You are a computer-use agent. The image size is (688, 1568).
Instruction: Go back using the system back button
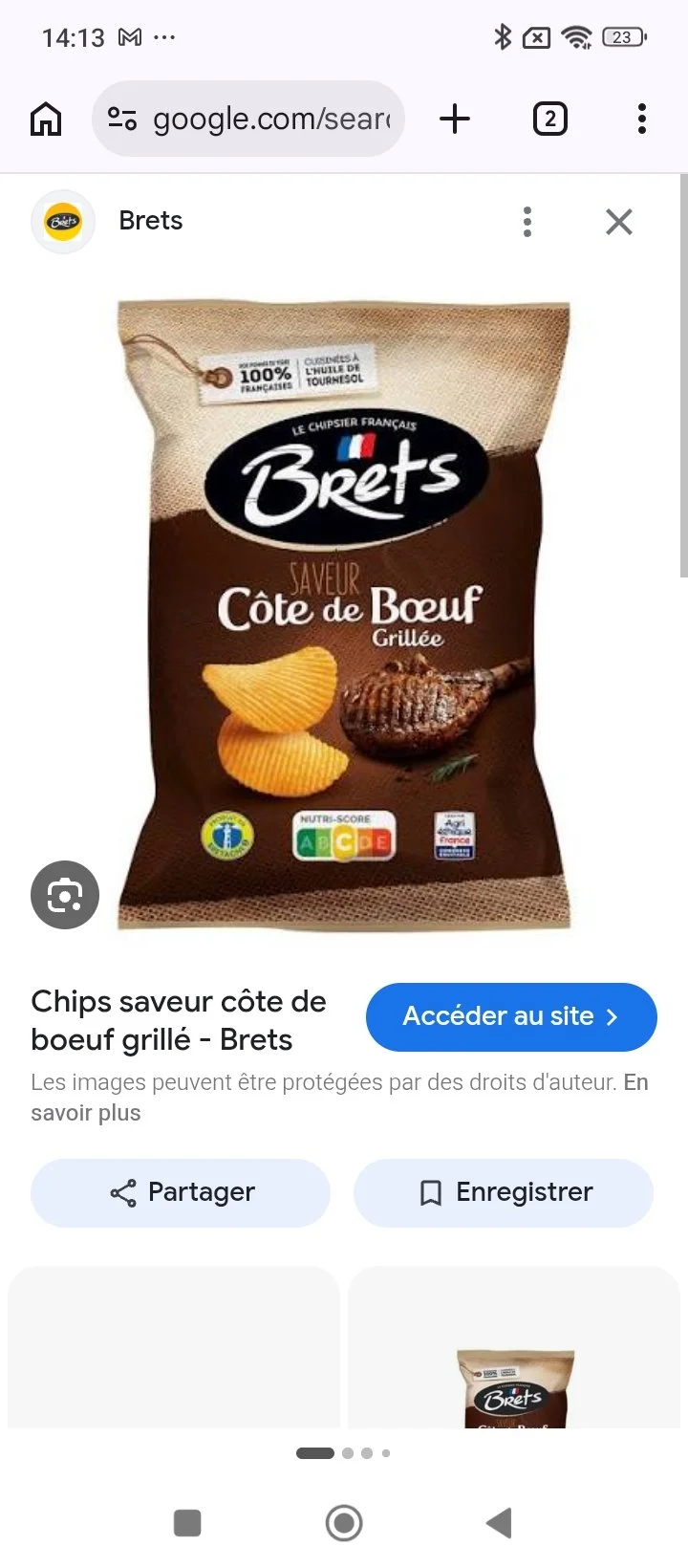499,1523
